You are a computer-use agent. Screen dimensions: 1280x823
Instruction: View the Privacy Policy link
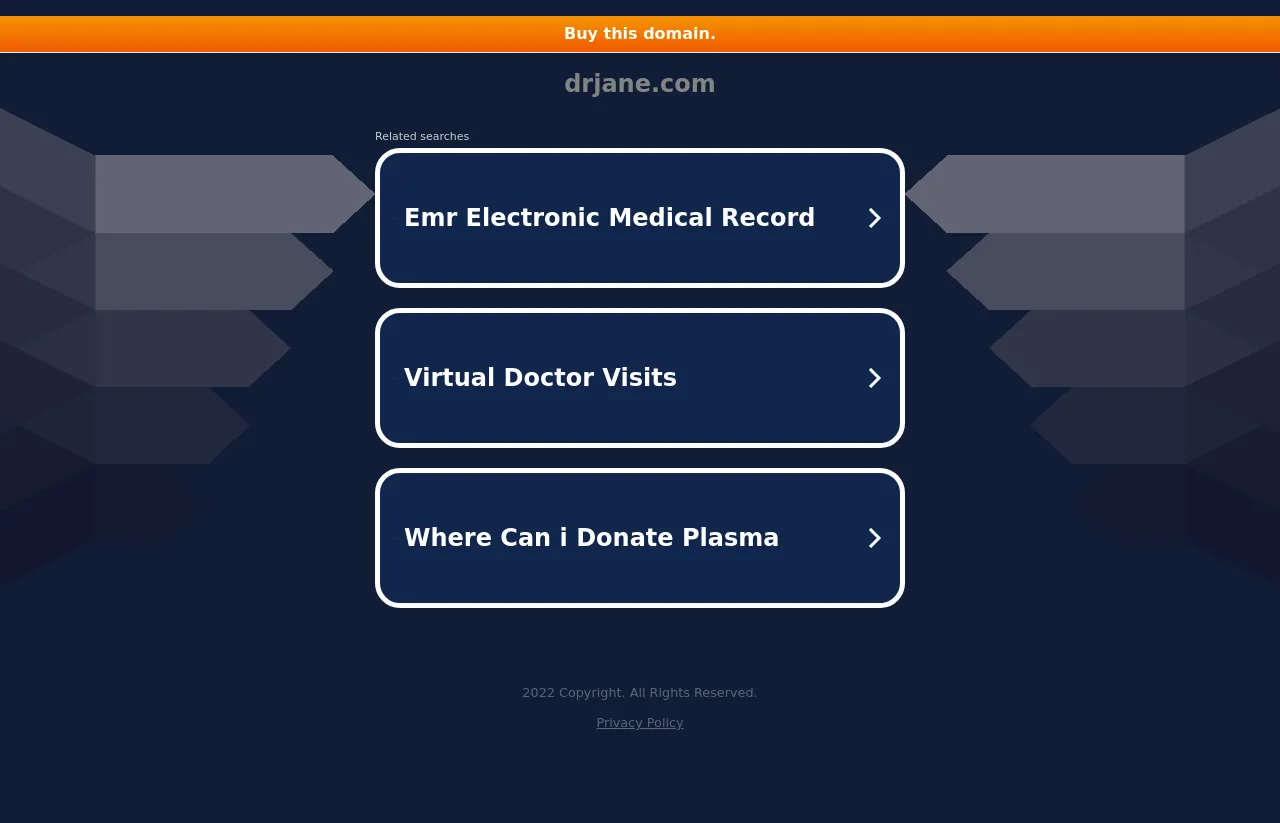640,723
